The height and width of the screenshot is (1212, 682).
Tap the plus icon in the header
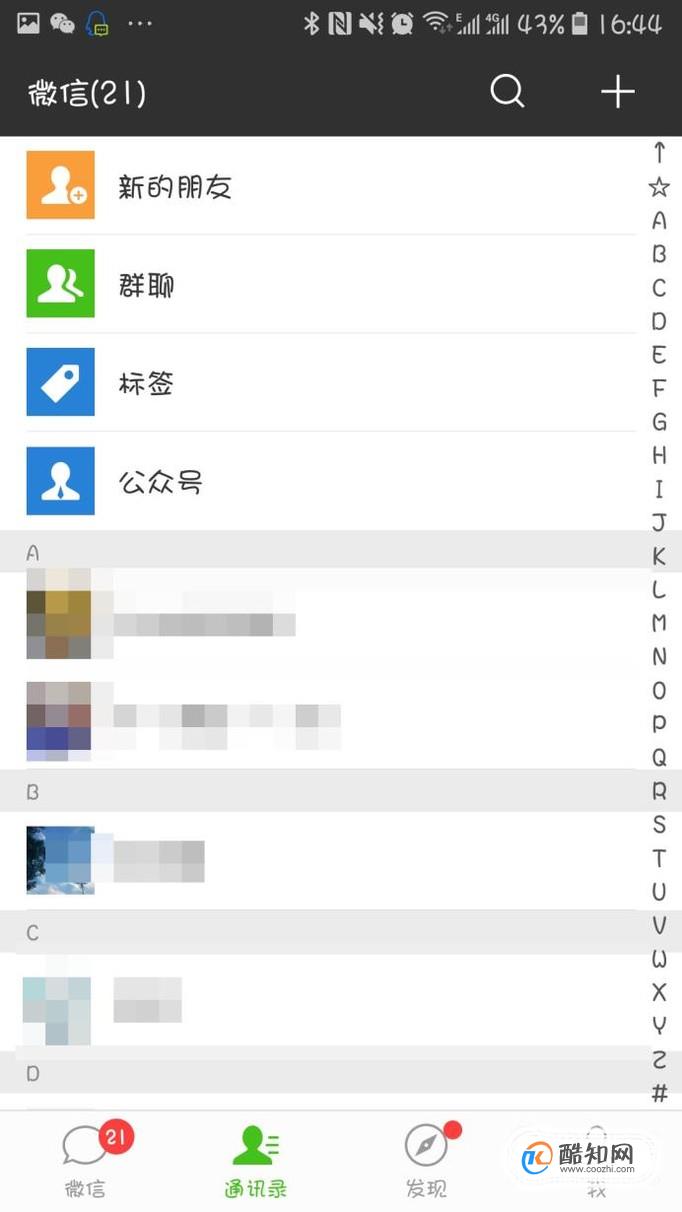(x=618, y=92)
